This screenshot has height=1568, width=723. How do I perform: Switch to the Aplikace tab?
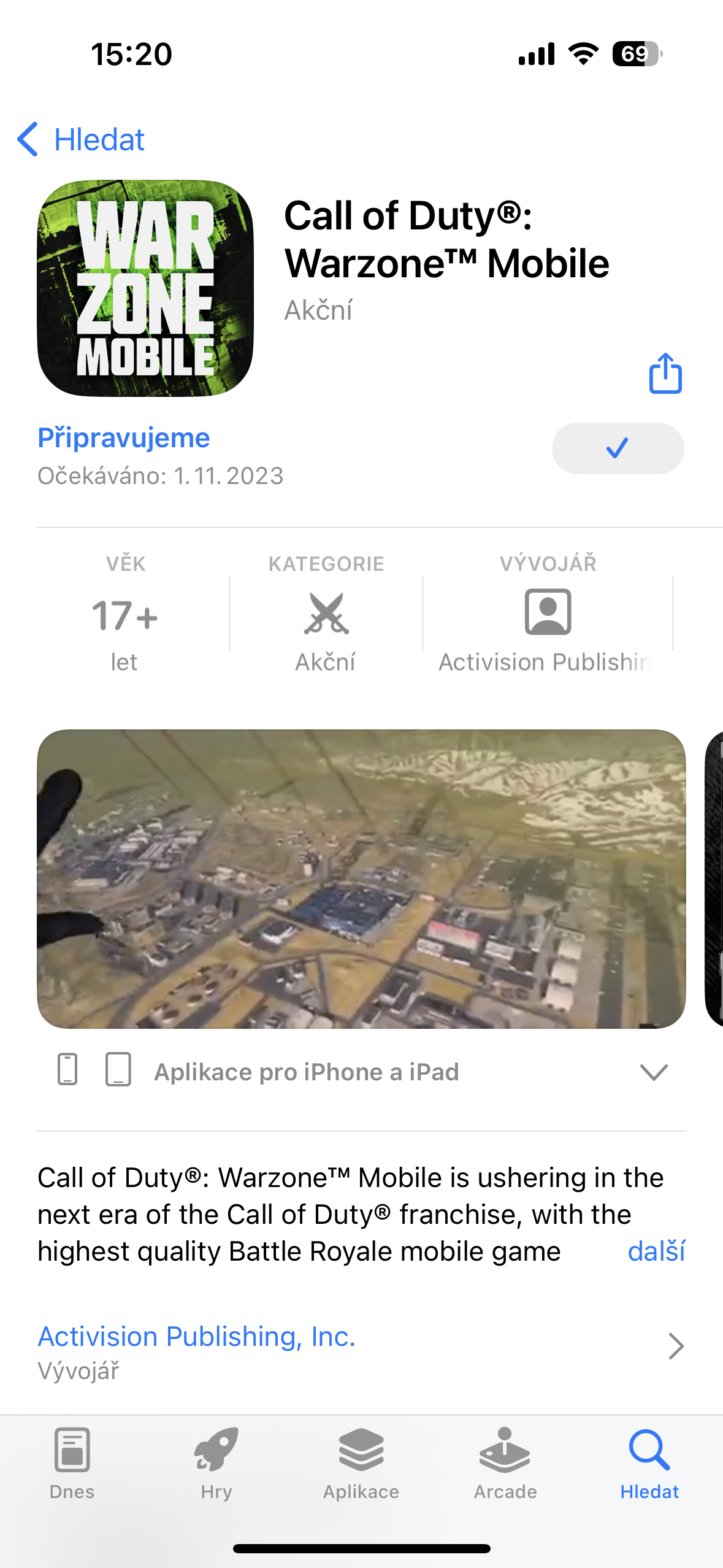[x=361, y=1464]
